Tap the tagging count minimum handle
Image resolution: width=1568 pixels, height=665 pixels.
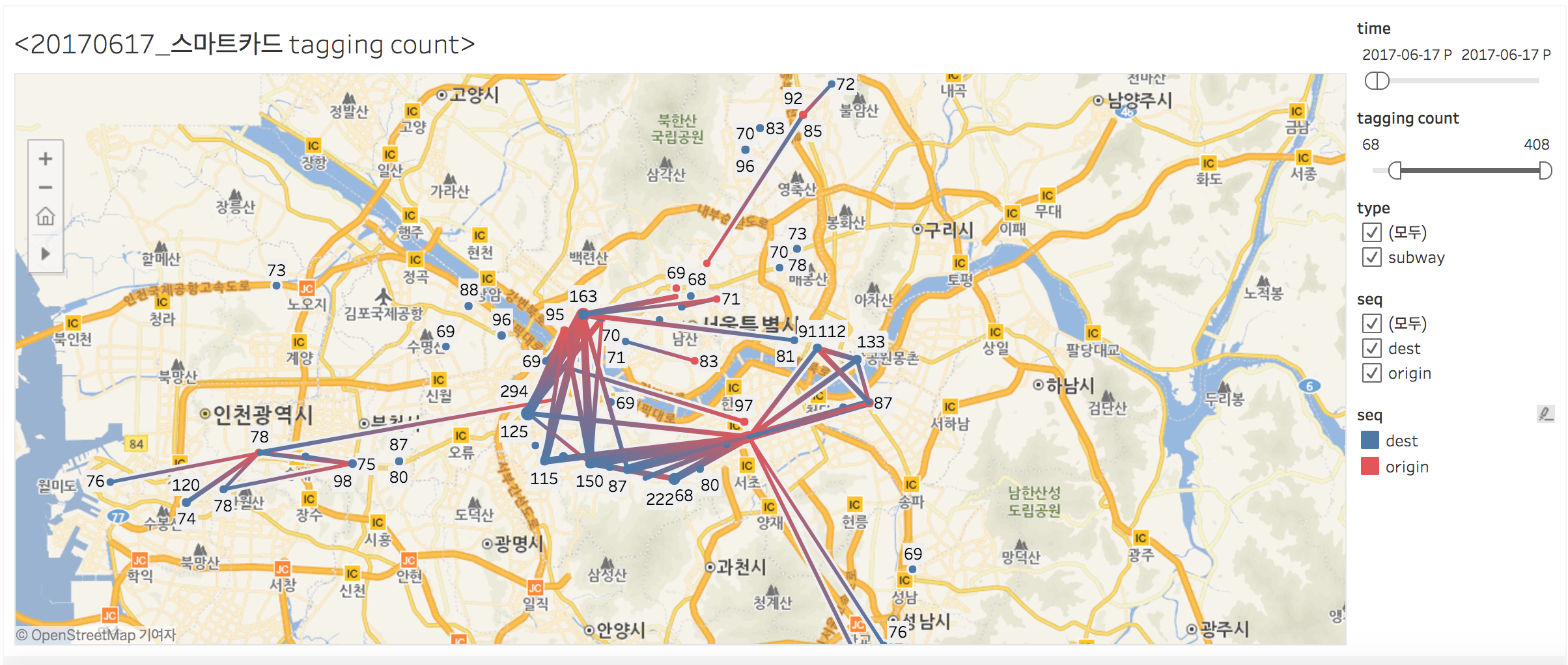point(1394,170)
